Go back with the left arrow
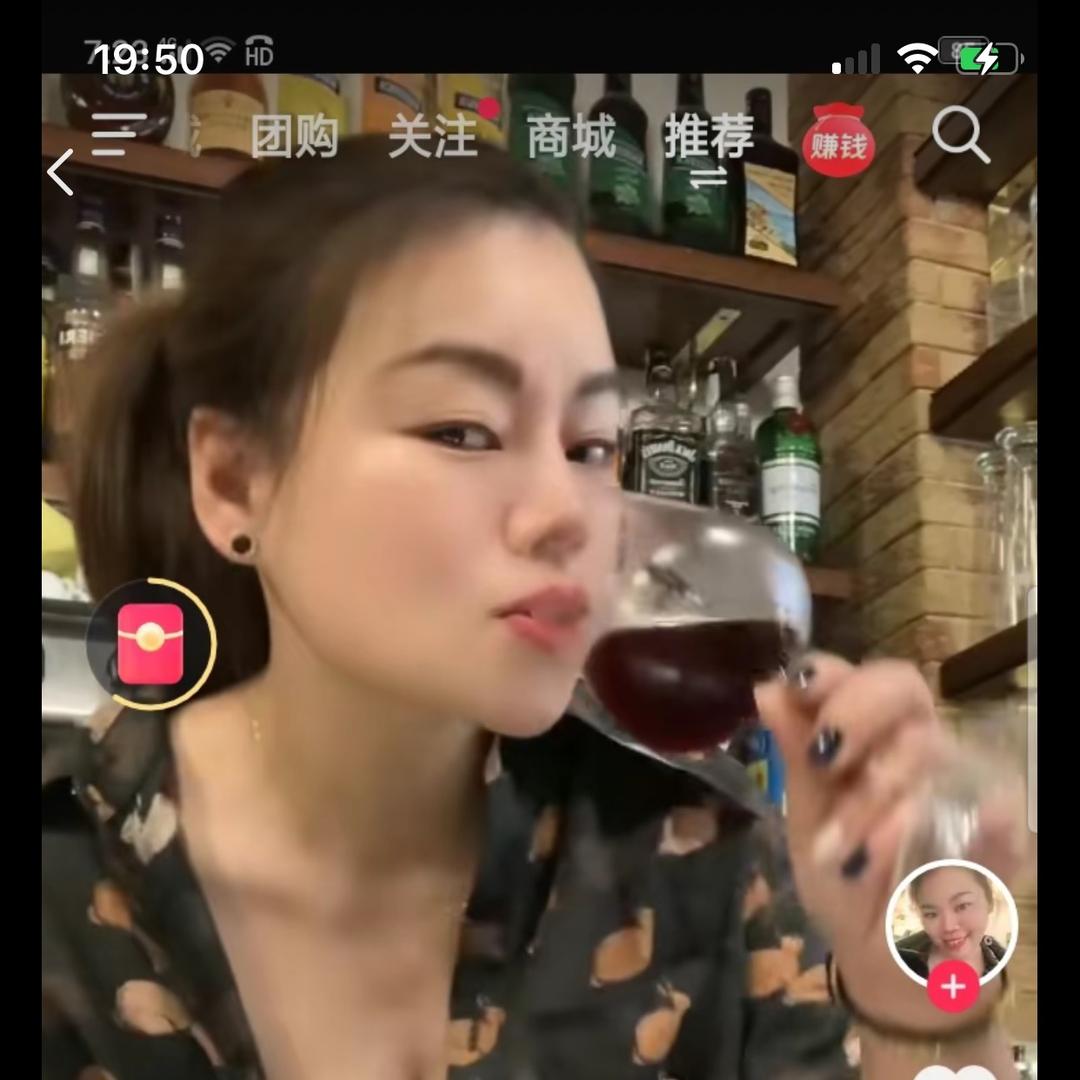Image resolution: width=1080 pixels, height=1080 pixels. pyautogui.click(x=61, y=172)
